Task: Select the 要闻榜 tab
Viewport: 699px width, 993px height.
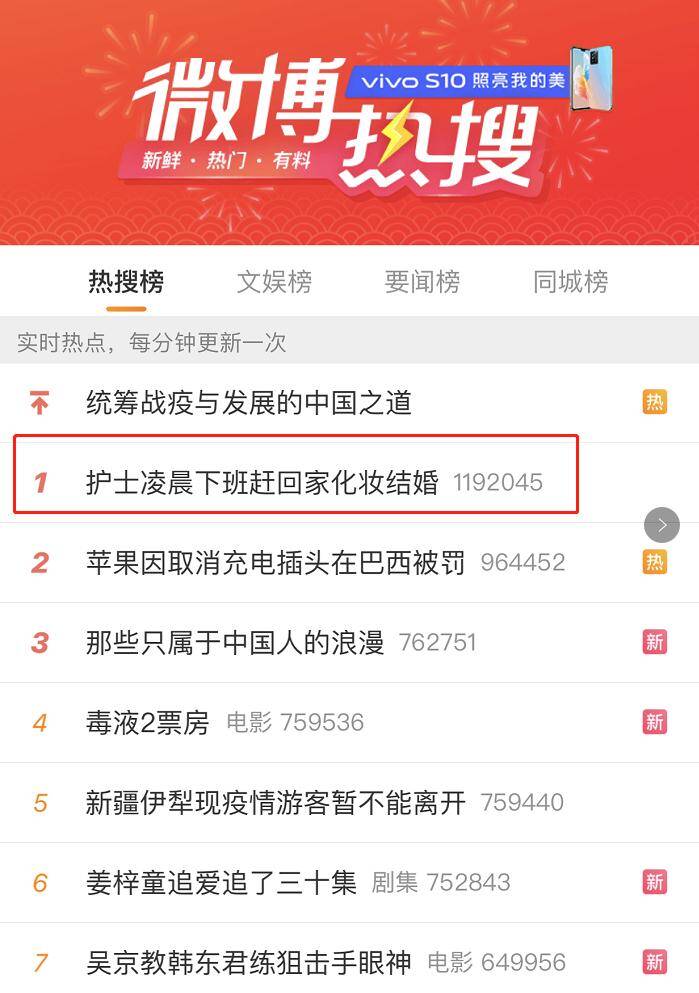Action: pyautogui.click(x=422, y=282)
